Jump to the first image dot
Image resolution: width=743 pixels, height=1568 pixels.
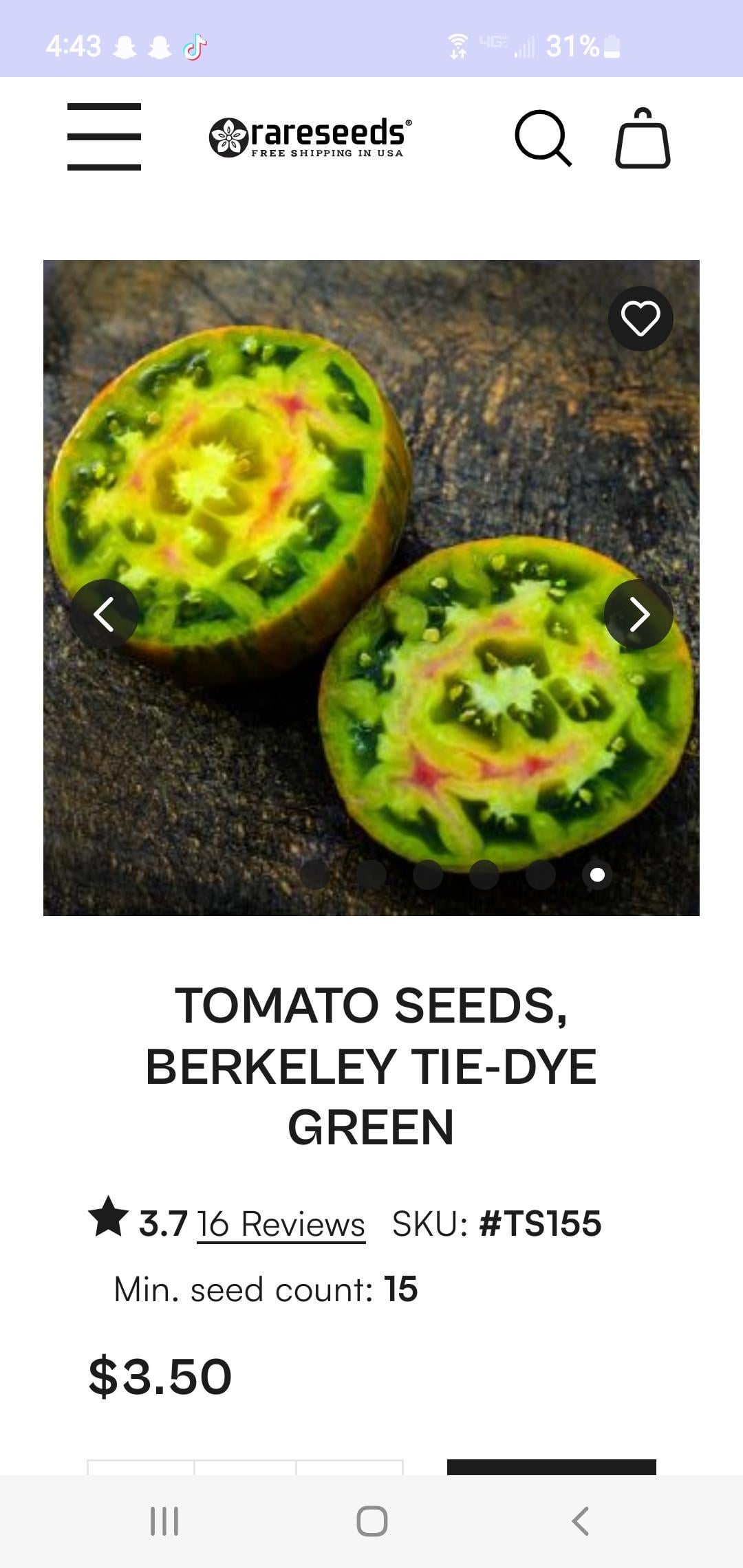click(x=315, y=874)
